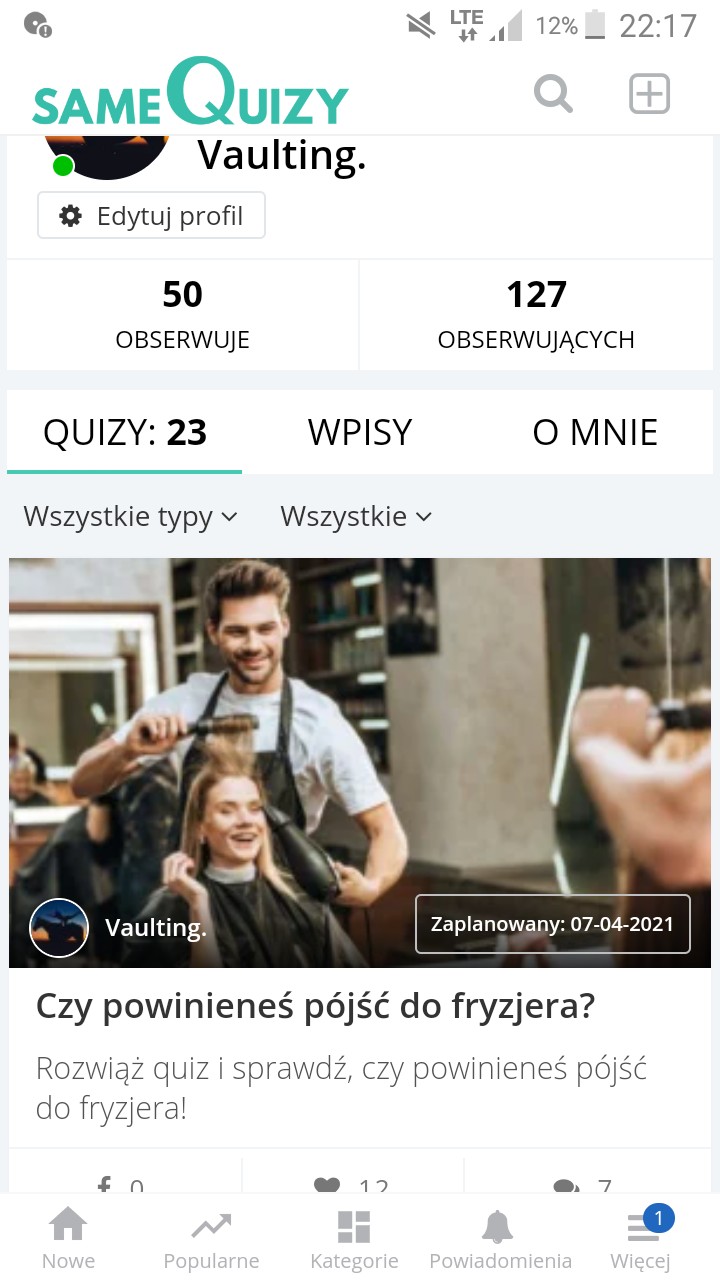
Task: Open Powiadomienia notifications
Action: tap(500, 1240)
